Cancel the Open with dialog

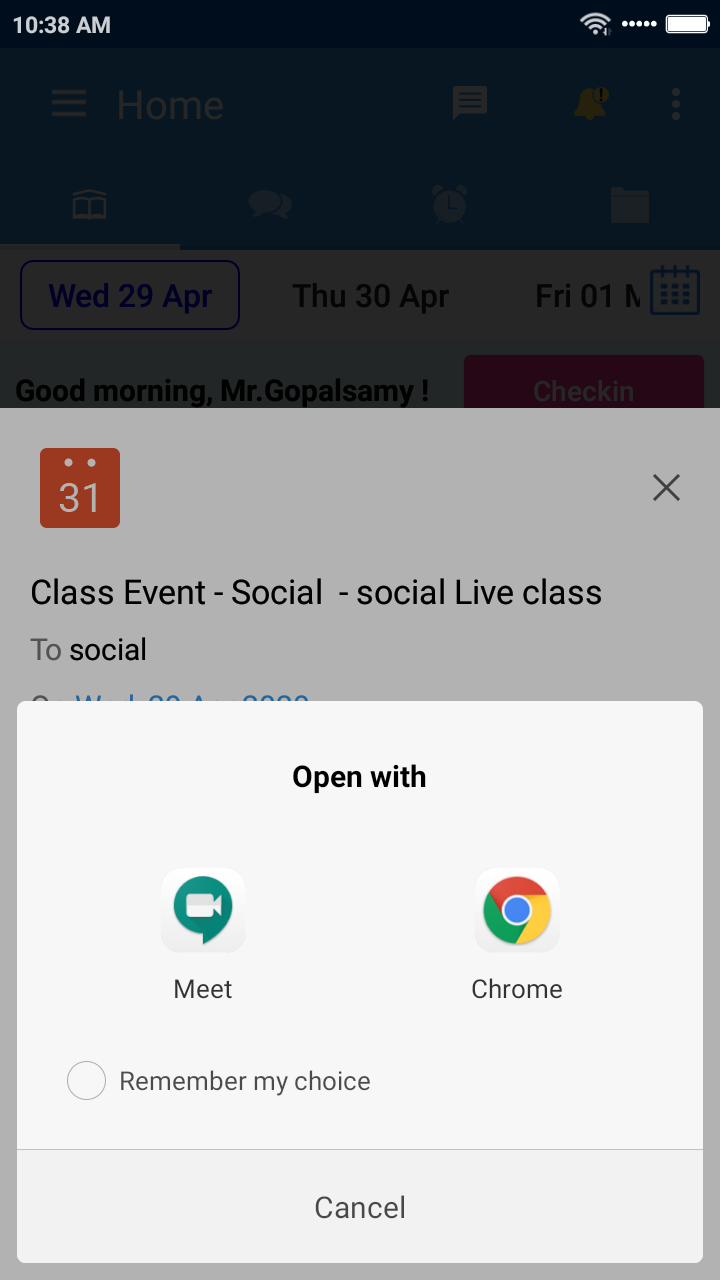coord(360,1207)
